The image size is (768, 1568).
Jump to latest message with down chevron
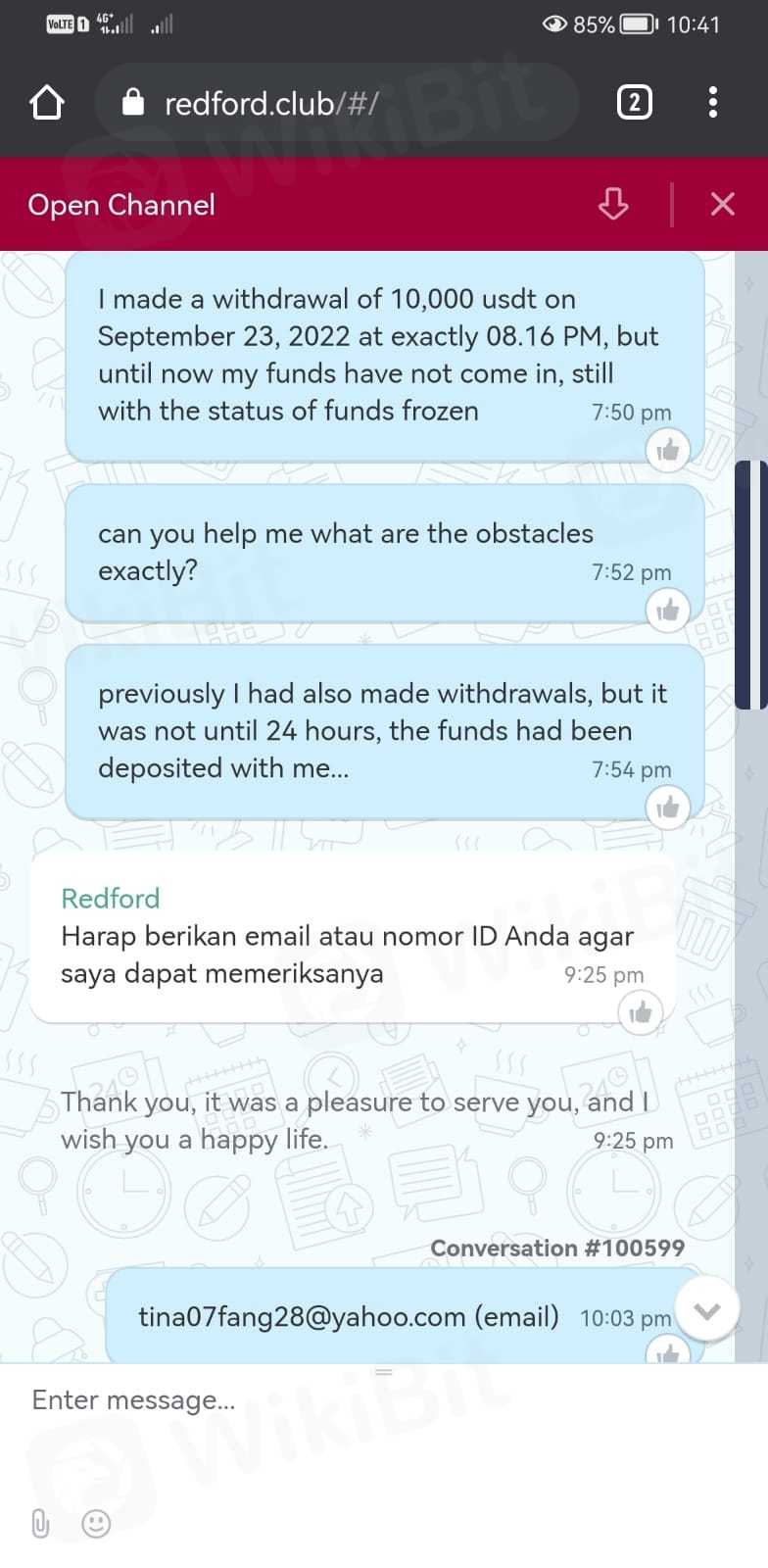tap(707, 1310)
